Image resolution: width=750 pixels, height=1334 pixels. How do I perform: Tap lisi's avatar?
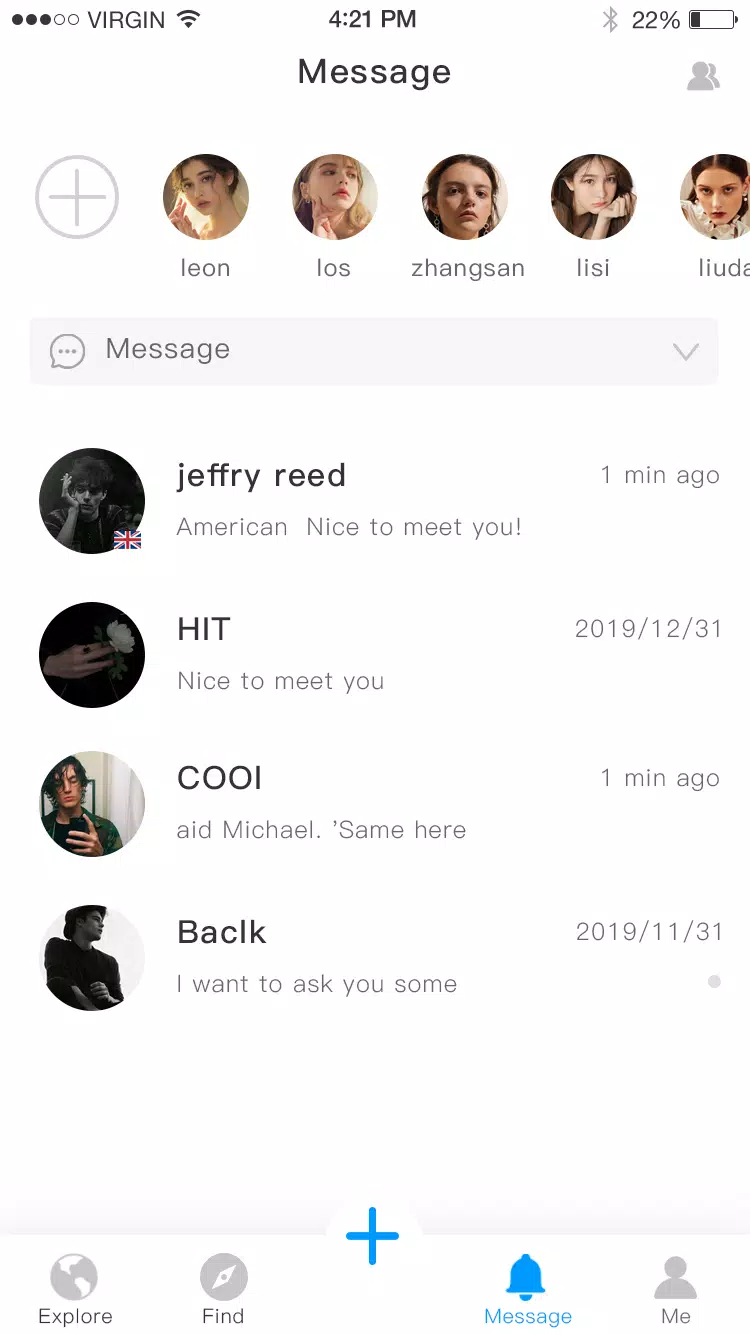(593, 197)
